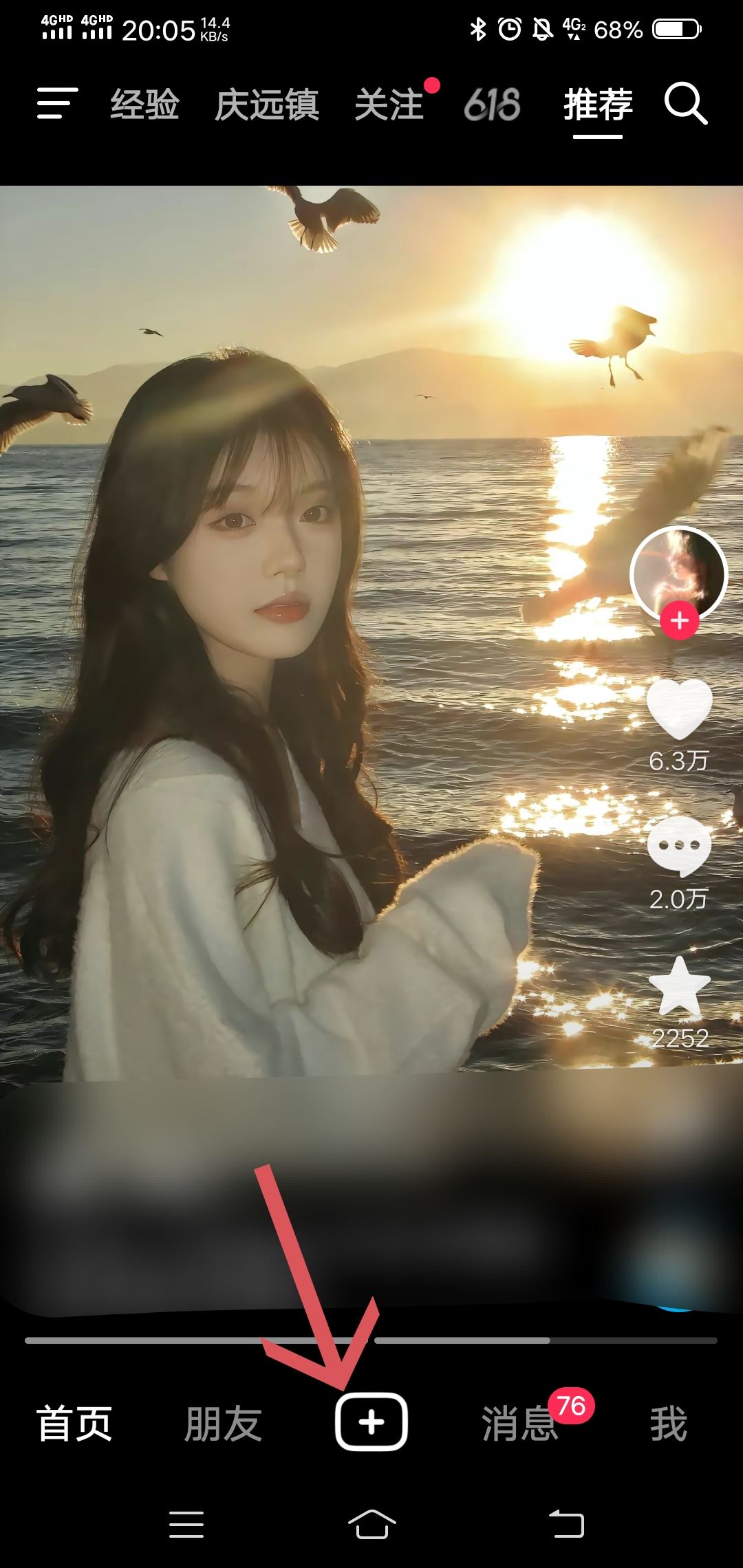Screen dimensions: 743x1568
Task: Open the 618 promotion tab
Action: tap(491, 105)
